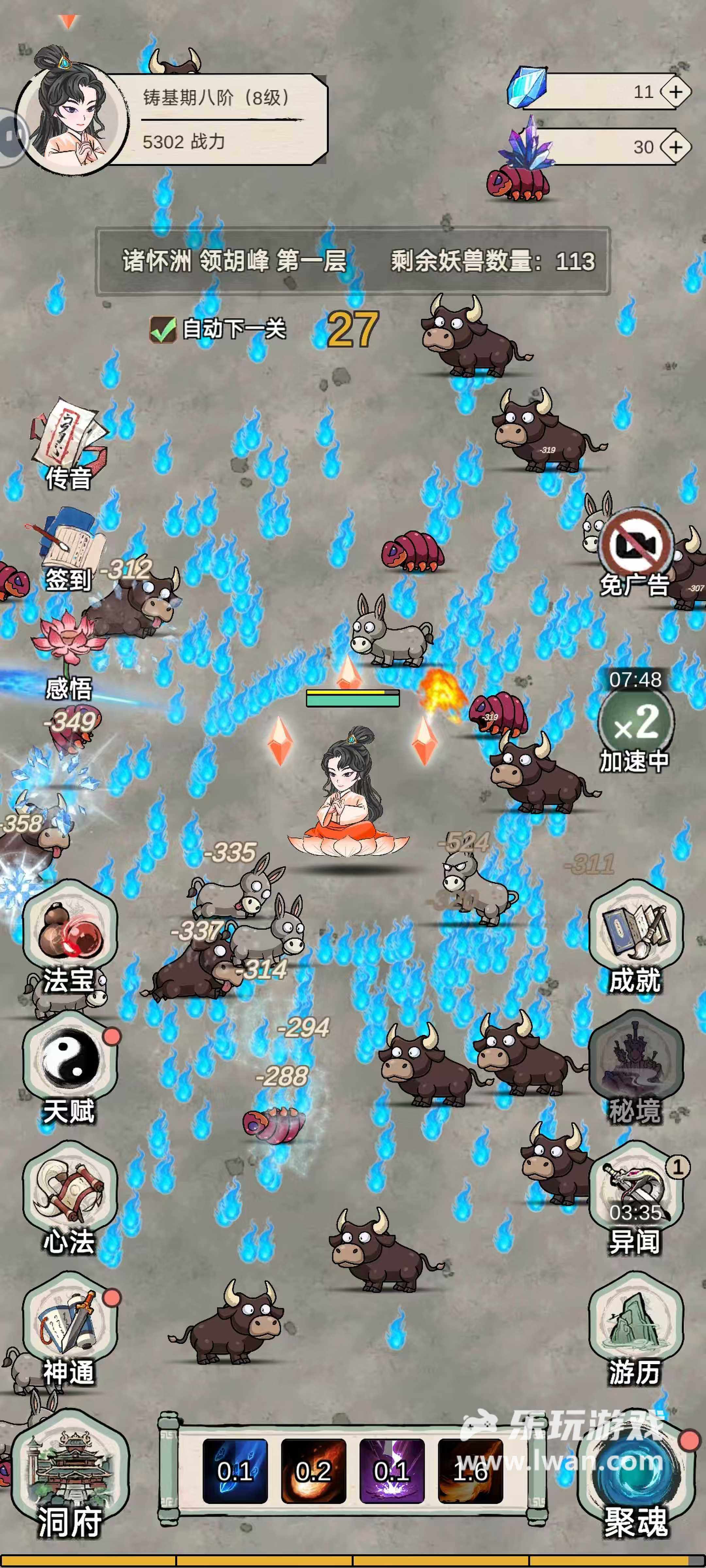Add more blue gems with the plus button
This screenshot has width=706, height=1568.
[x=676, y=92]
